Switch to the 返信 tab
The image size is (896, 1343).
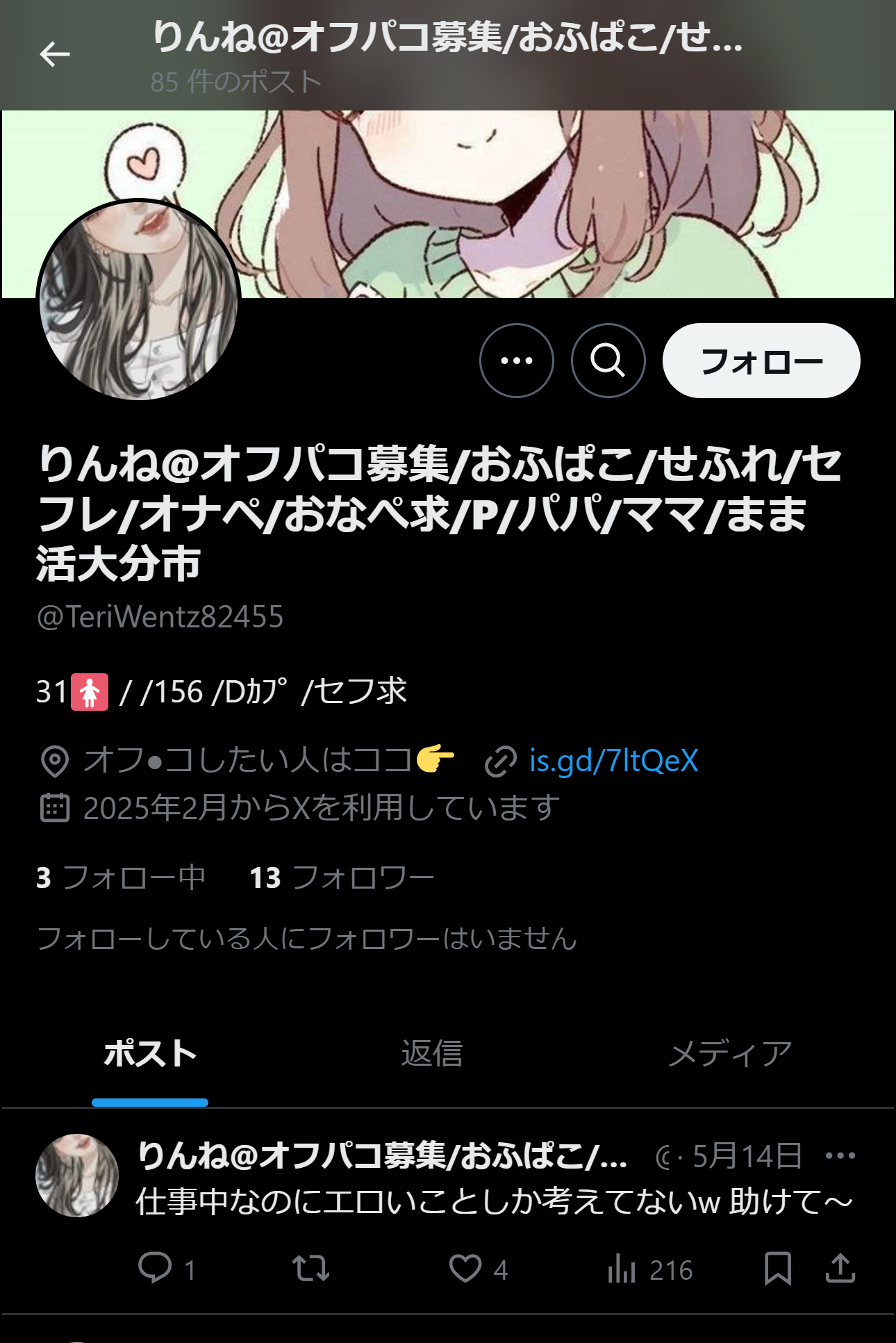click(431, 1053)
